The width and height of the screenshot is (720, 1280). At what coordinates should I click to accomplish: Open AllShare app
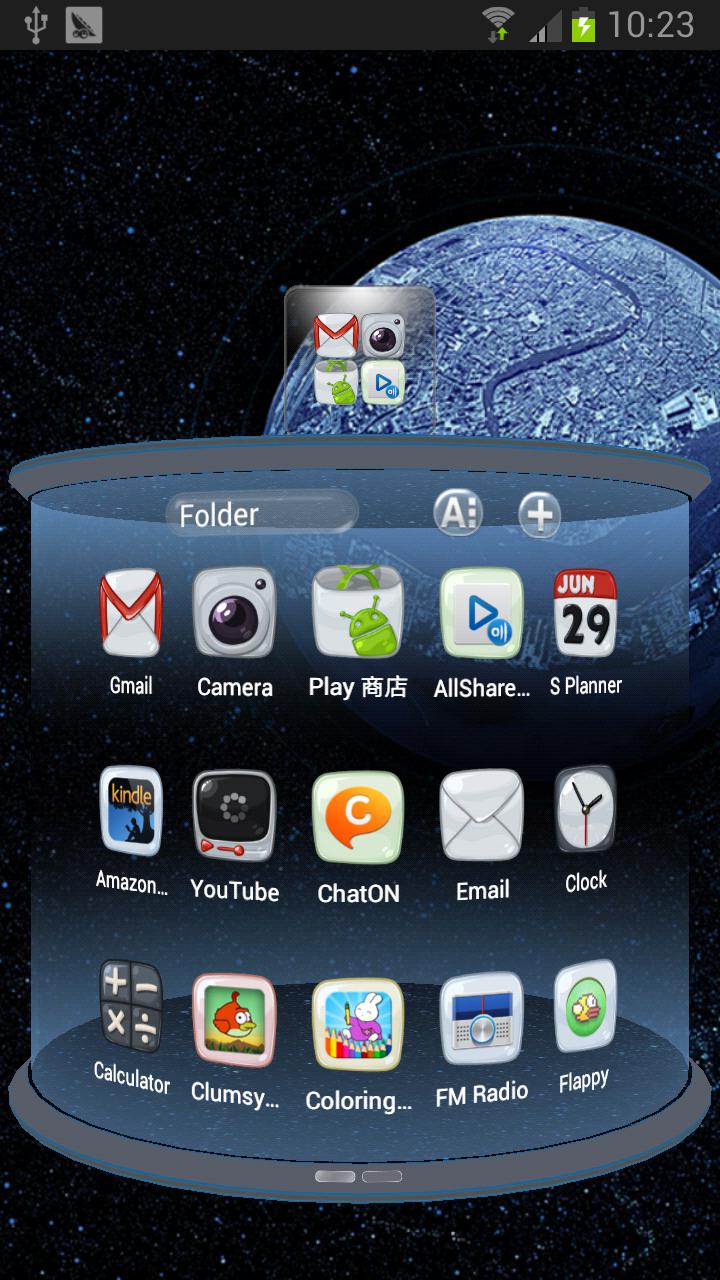[482, 613]
